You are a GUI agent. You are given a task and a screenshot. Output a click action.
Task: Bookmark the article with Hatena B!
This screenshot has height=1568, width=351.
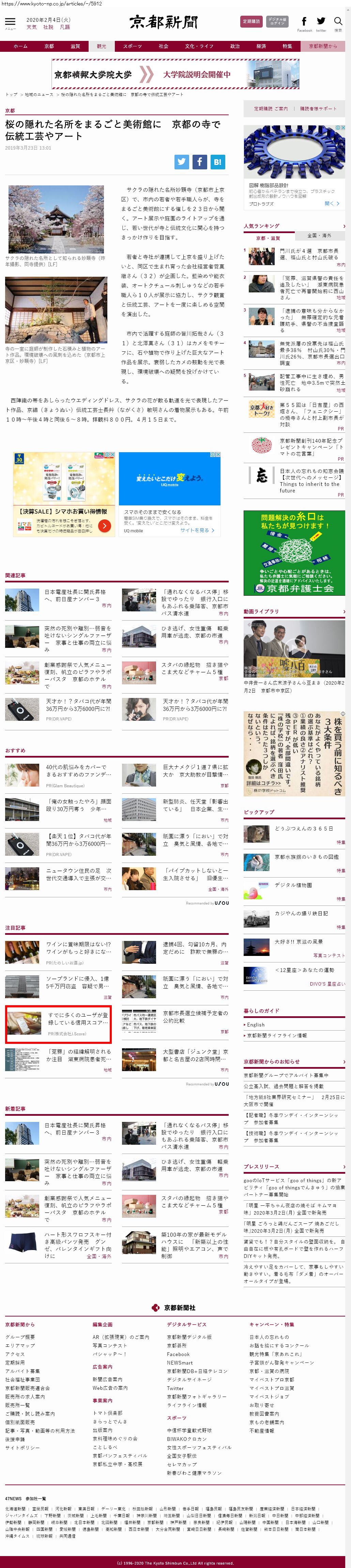point(217,162)
